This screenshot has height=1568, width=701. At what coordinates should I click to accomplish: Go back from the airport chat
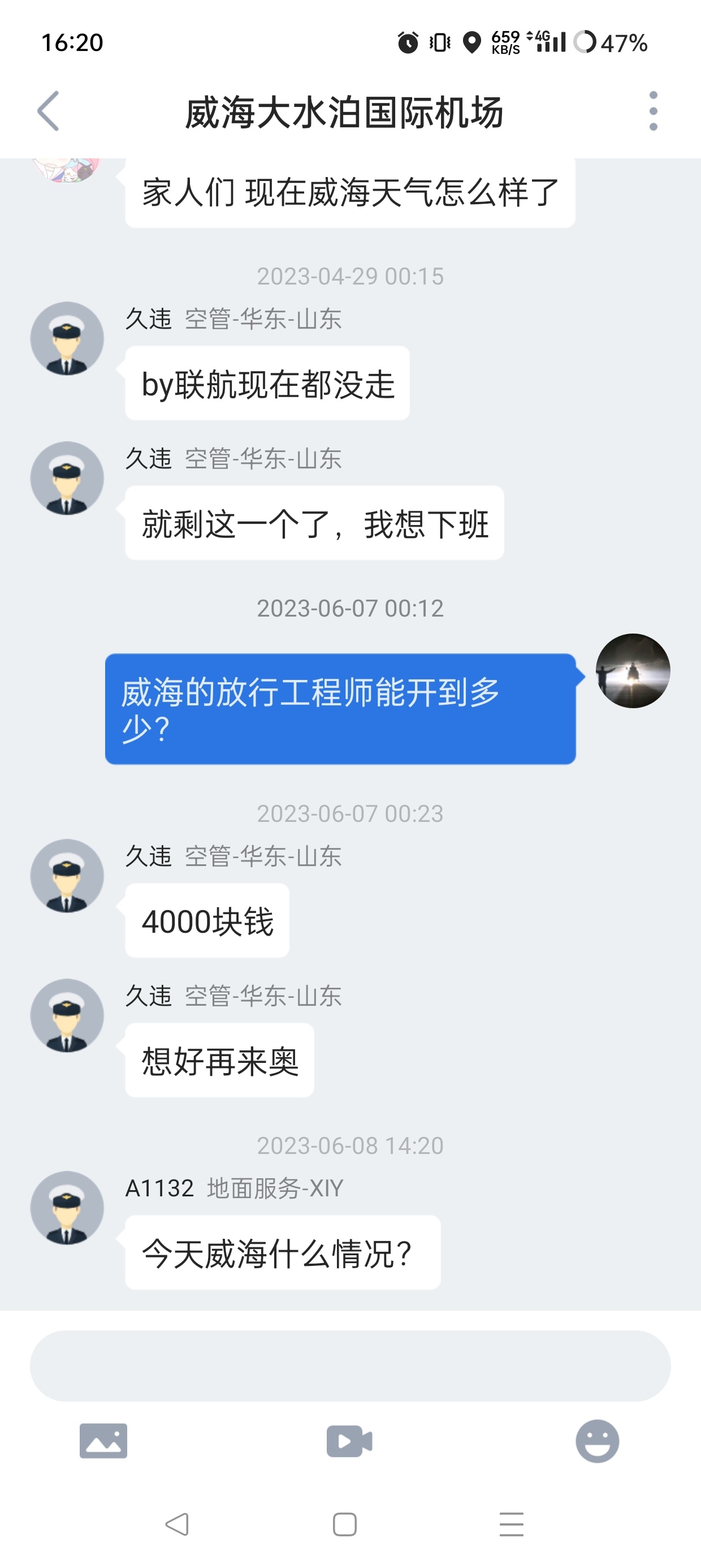click(49, 111)
